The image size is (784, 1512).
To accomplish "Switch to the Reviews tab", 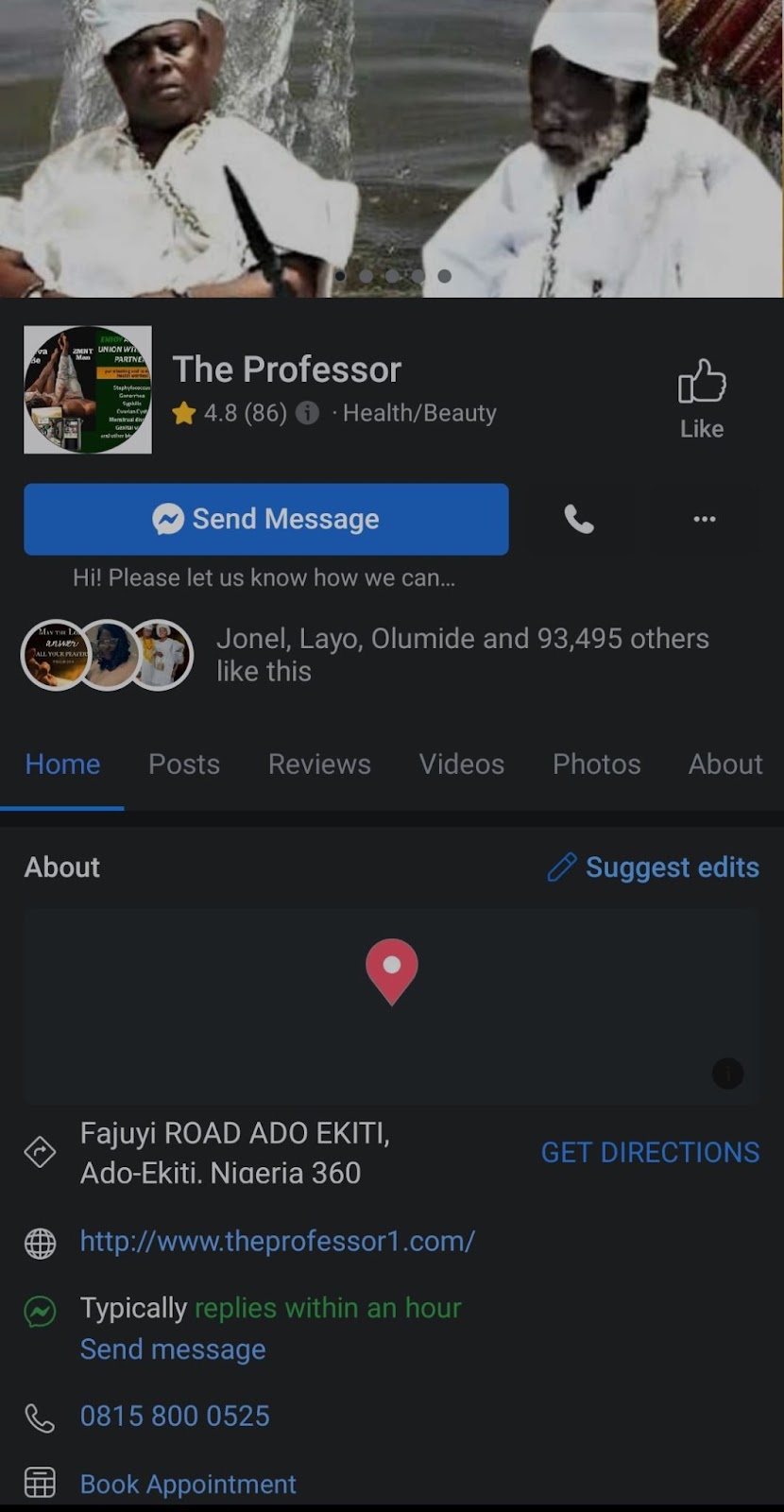I will [x=319, y=764].
